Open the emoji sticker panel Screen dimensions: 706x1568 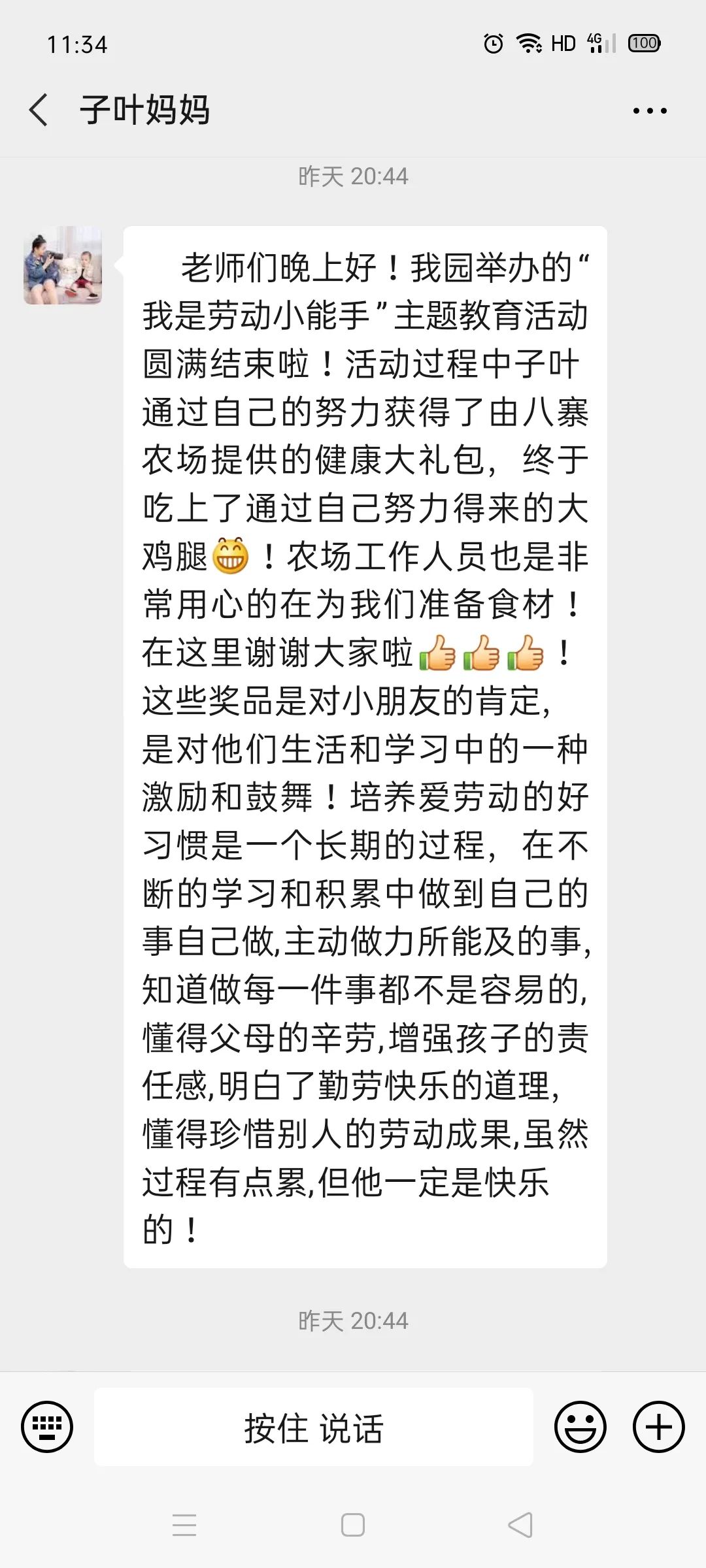coord(580,1428)
